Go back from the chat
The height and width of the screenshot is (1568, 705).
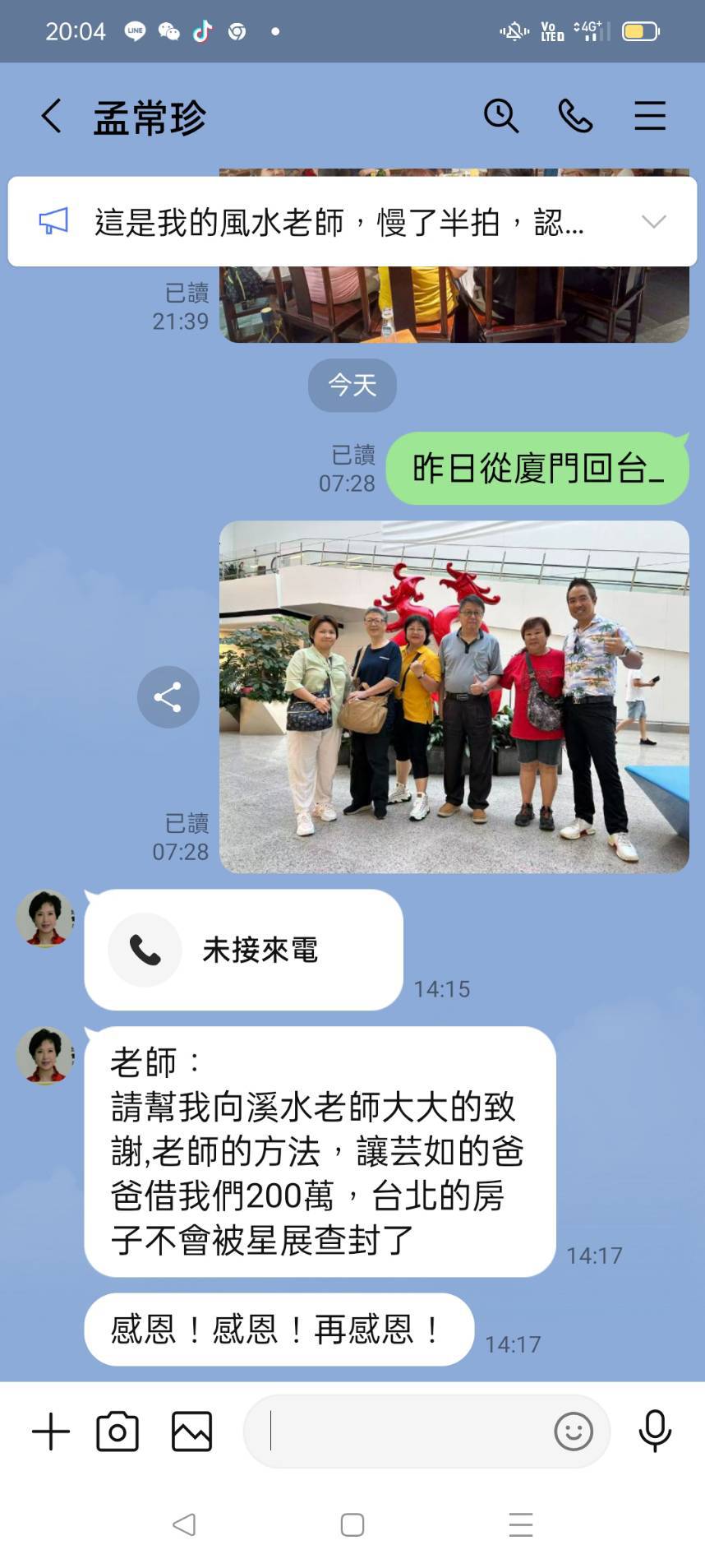[x=52, y=116]
